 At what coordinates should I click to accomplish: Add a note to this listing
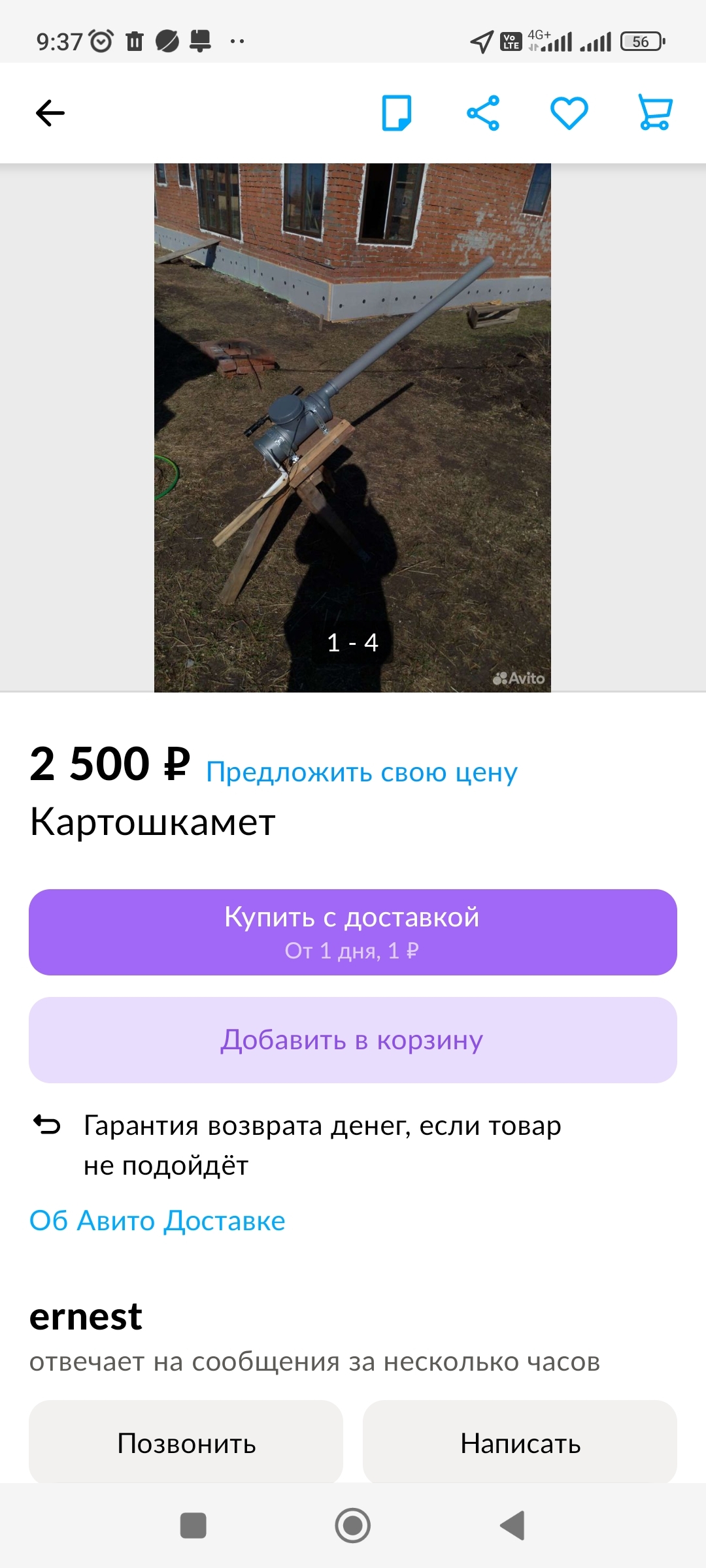(x=396, y=113)
